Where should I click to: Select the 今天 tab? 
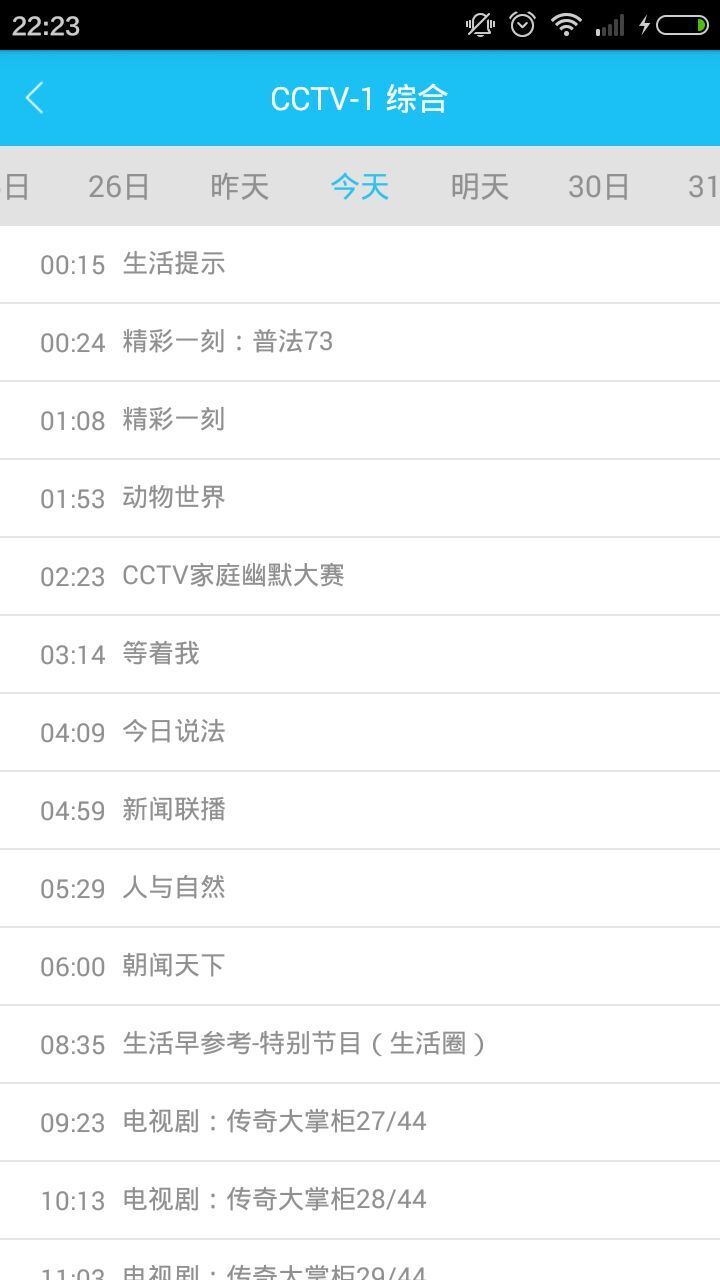click(x=359, y=186)
